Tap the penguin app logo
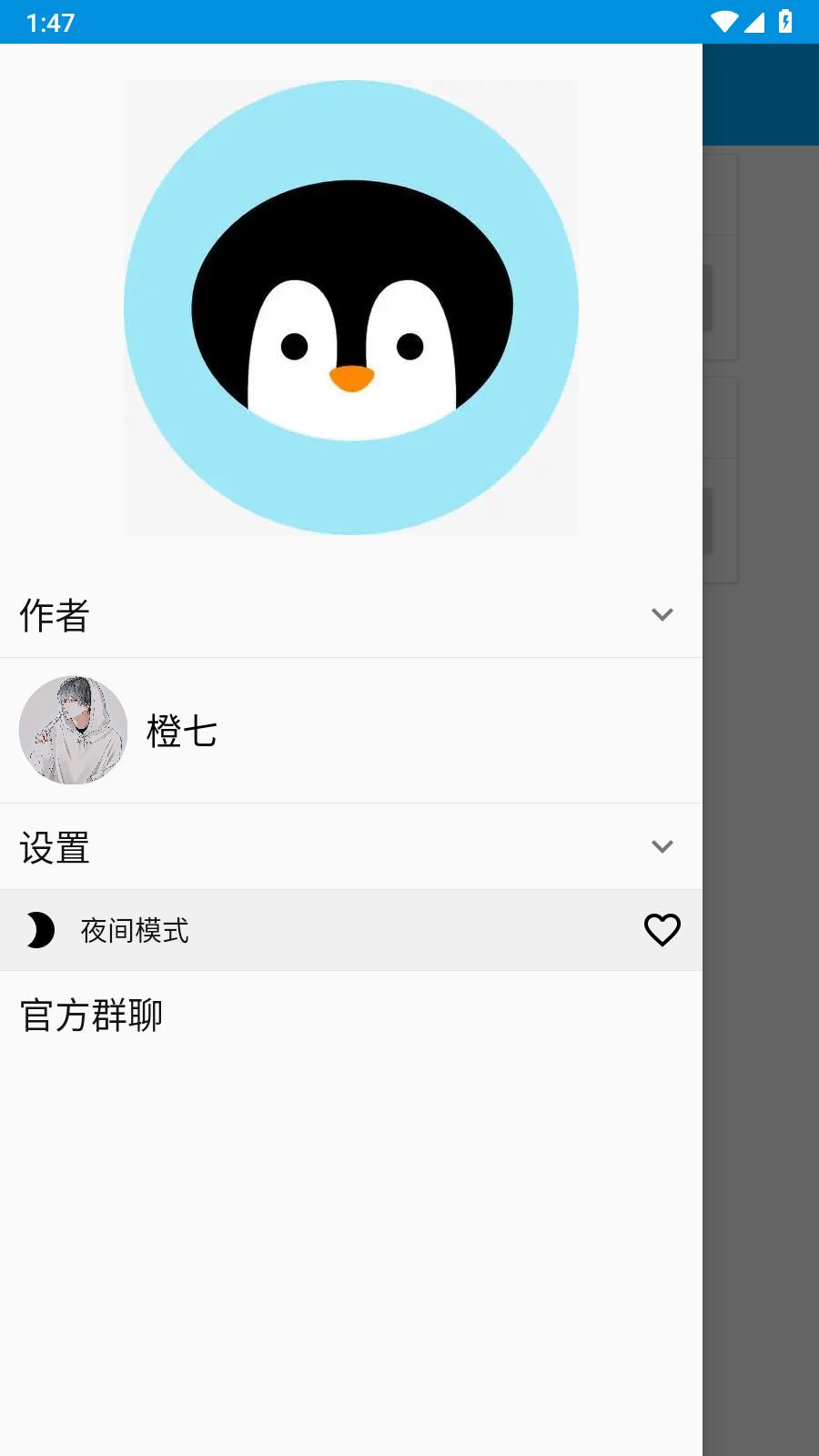The image size is (819, 1456). [x=351, y=307]
